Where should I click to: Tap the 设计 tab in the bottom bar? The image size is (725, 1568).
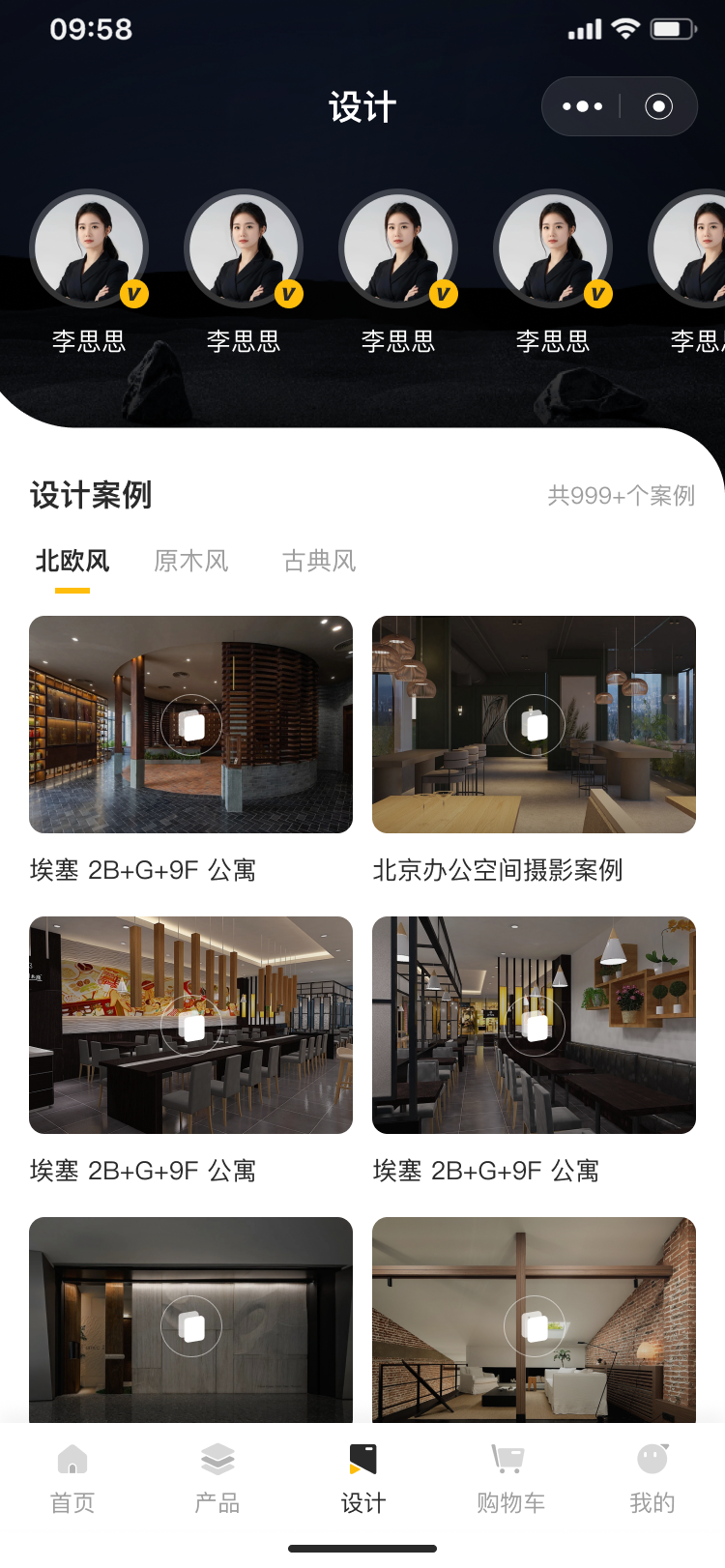tap(362, 1479)
